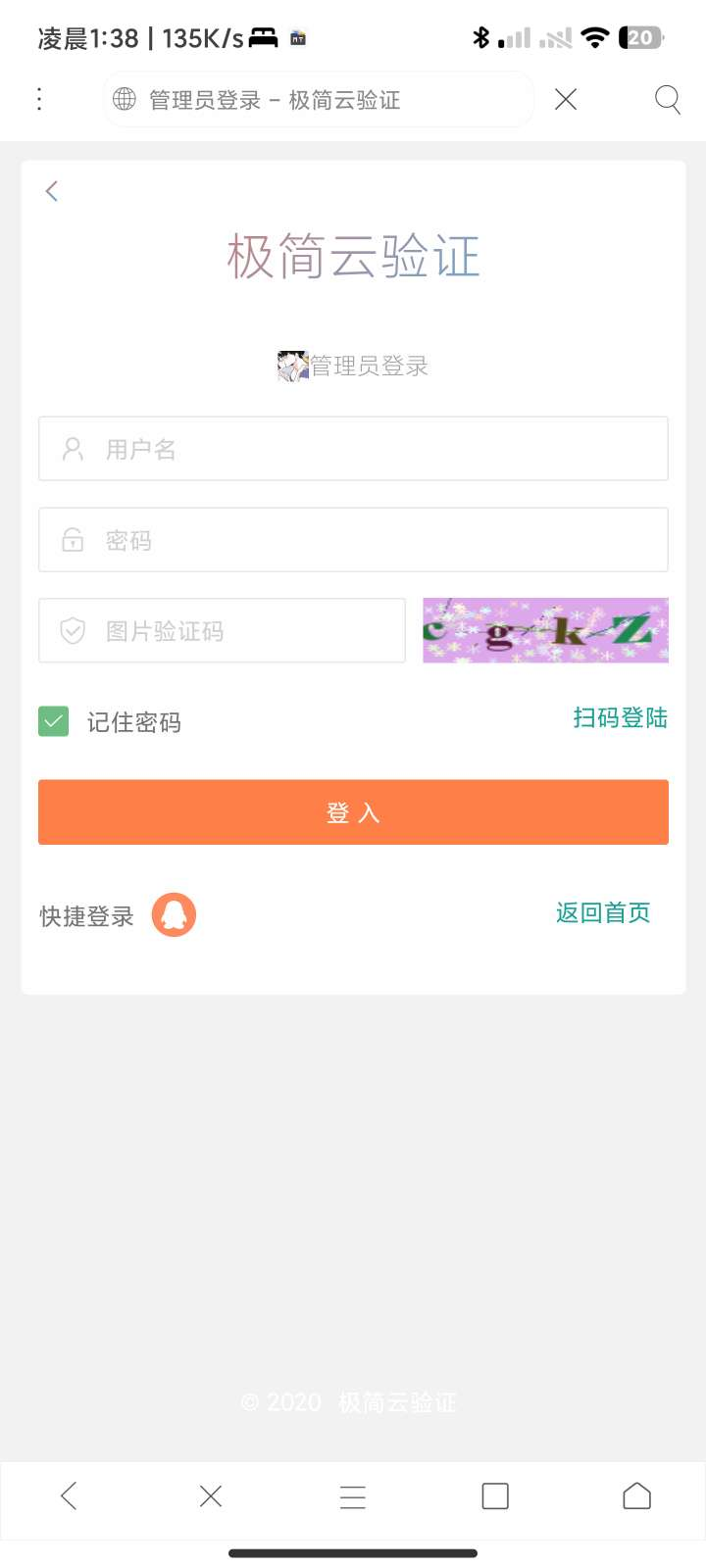Uncheck the 记住密码 checkbox
This screenshot has height=1568, width=706.
coord(54,721)
